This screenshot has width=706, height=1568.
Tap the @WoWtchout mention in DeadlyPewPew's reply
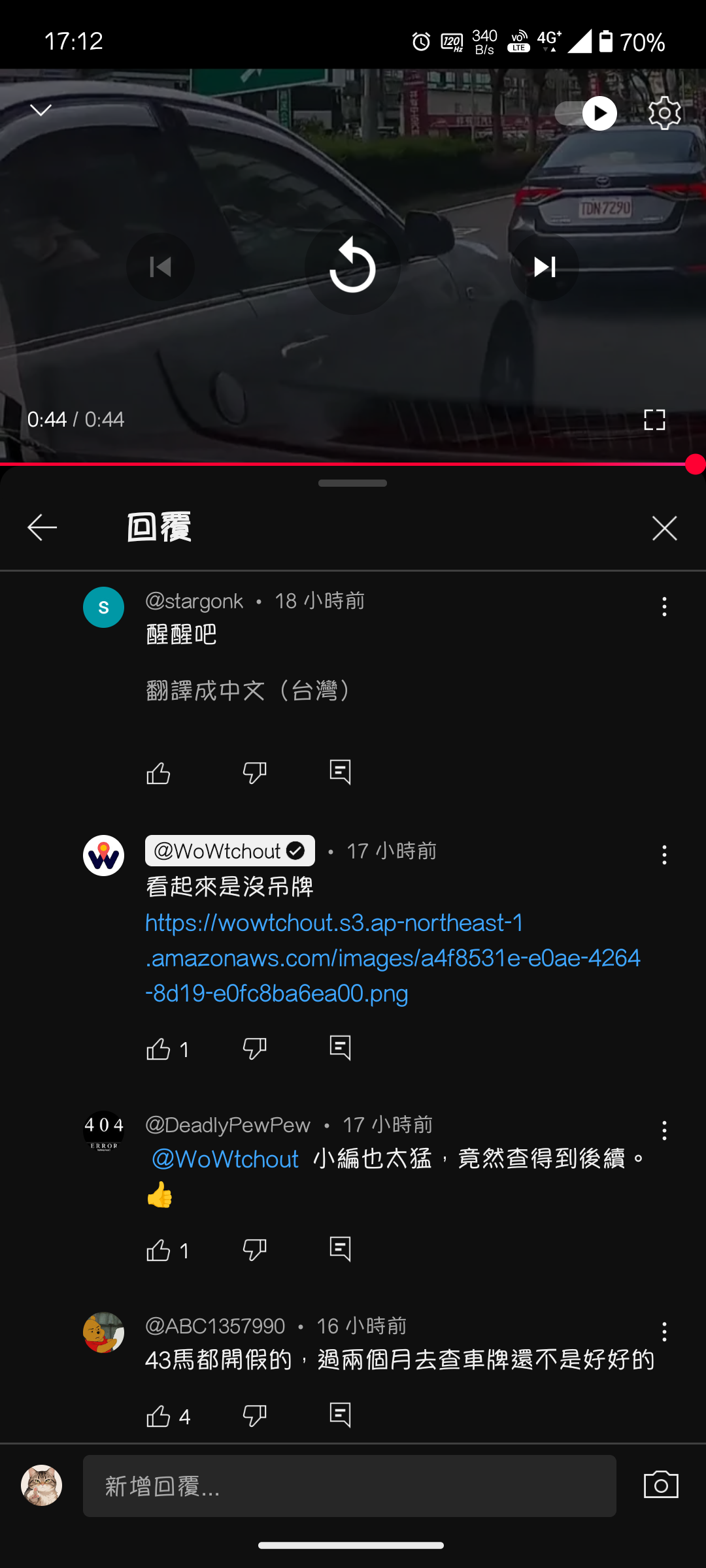click(x=225, y=1159)
